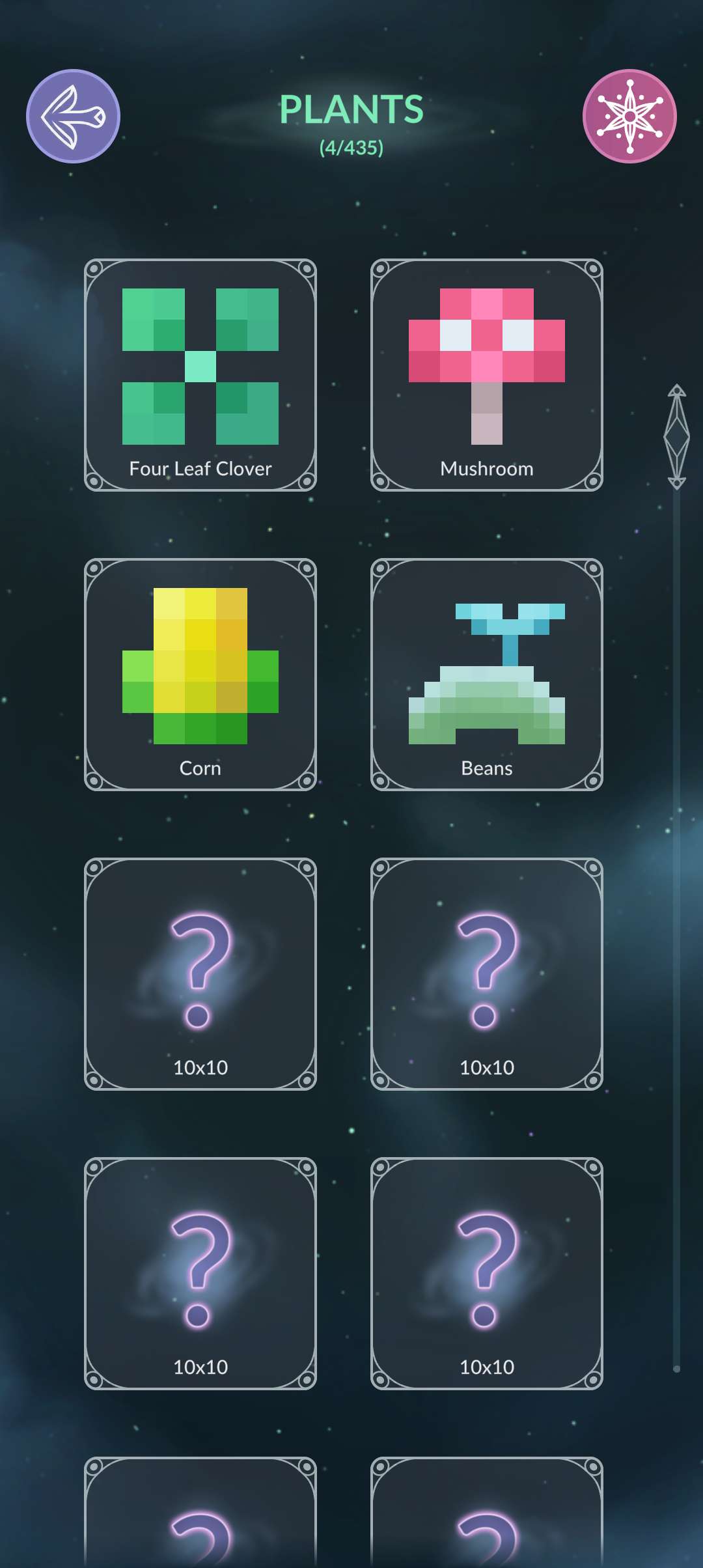Open the Four Leaf Clover puzzle

[x=200, y=375]
